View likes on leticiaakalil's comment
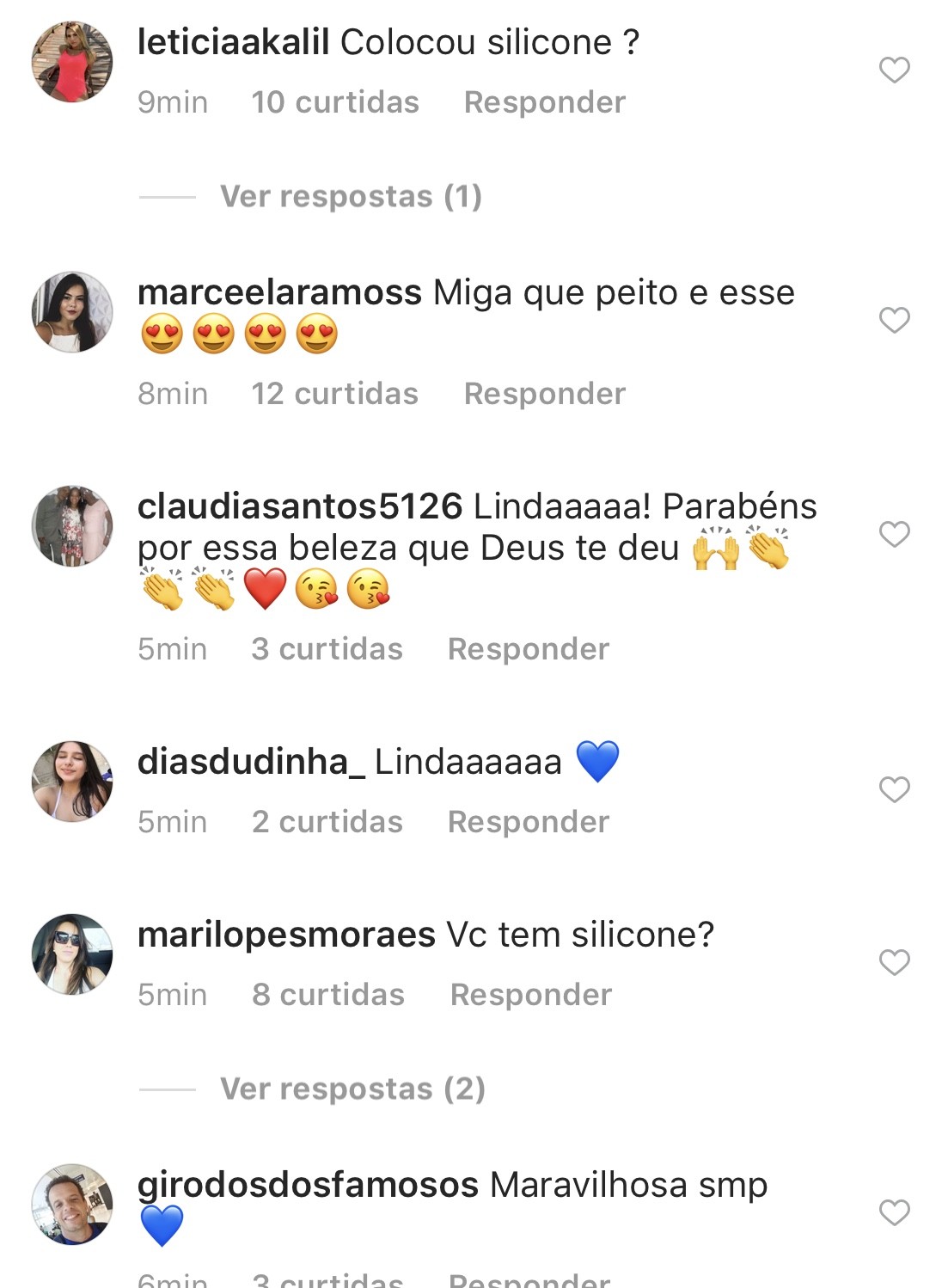 coord(334,102)
